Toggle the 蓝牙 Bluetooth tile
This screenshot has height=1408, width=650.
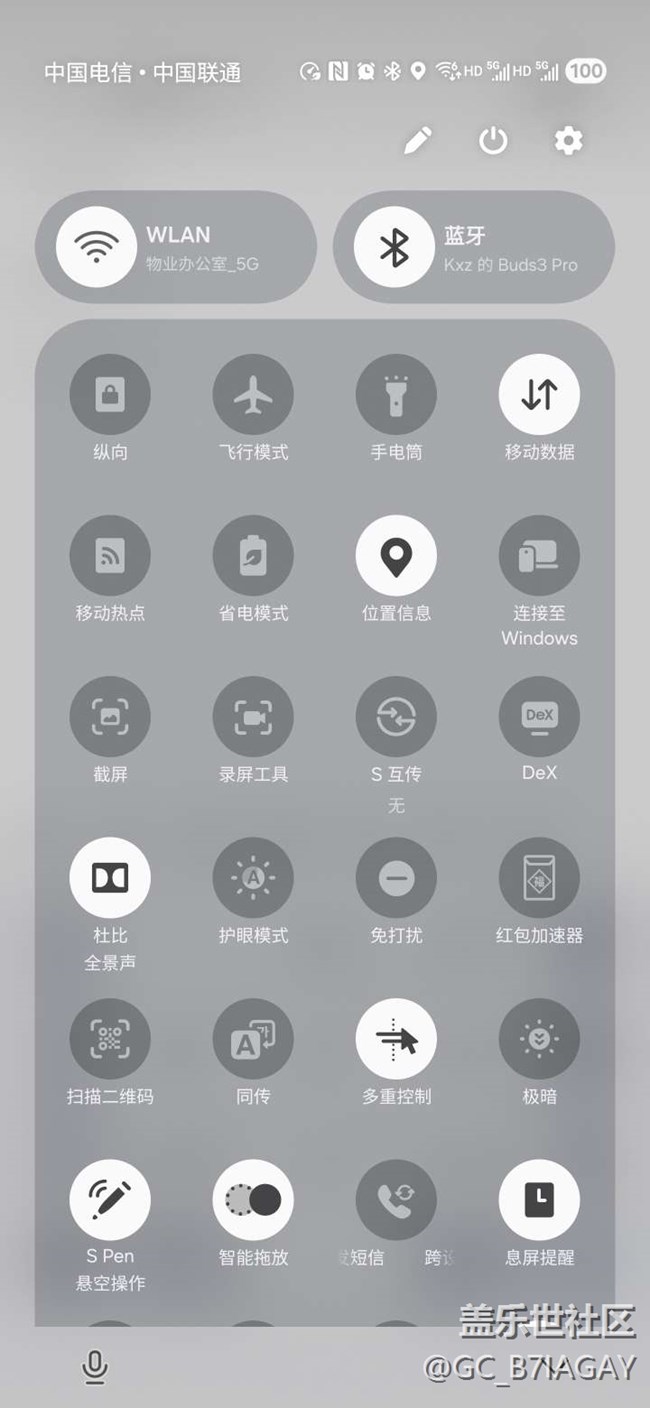coord(474,247)
